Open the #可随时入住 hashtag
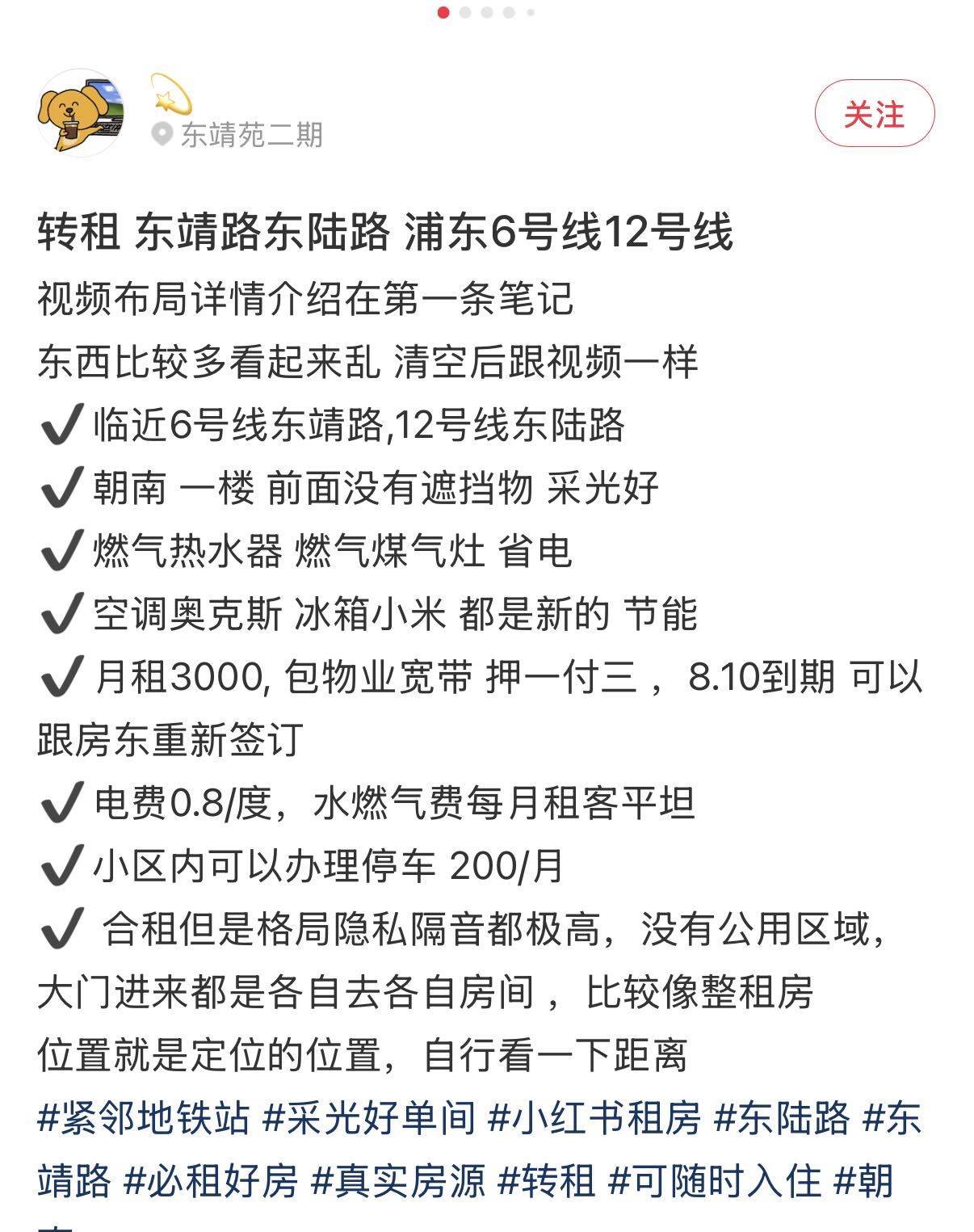Image resolution: width=974 pixels, height=1232 pixels. click(x=715, y=1181)
